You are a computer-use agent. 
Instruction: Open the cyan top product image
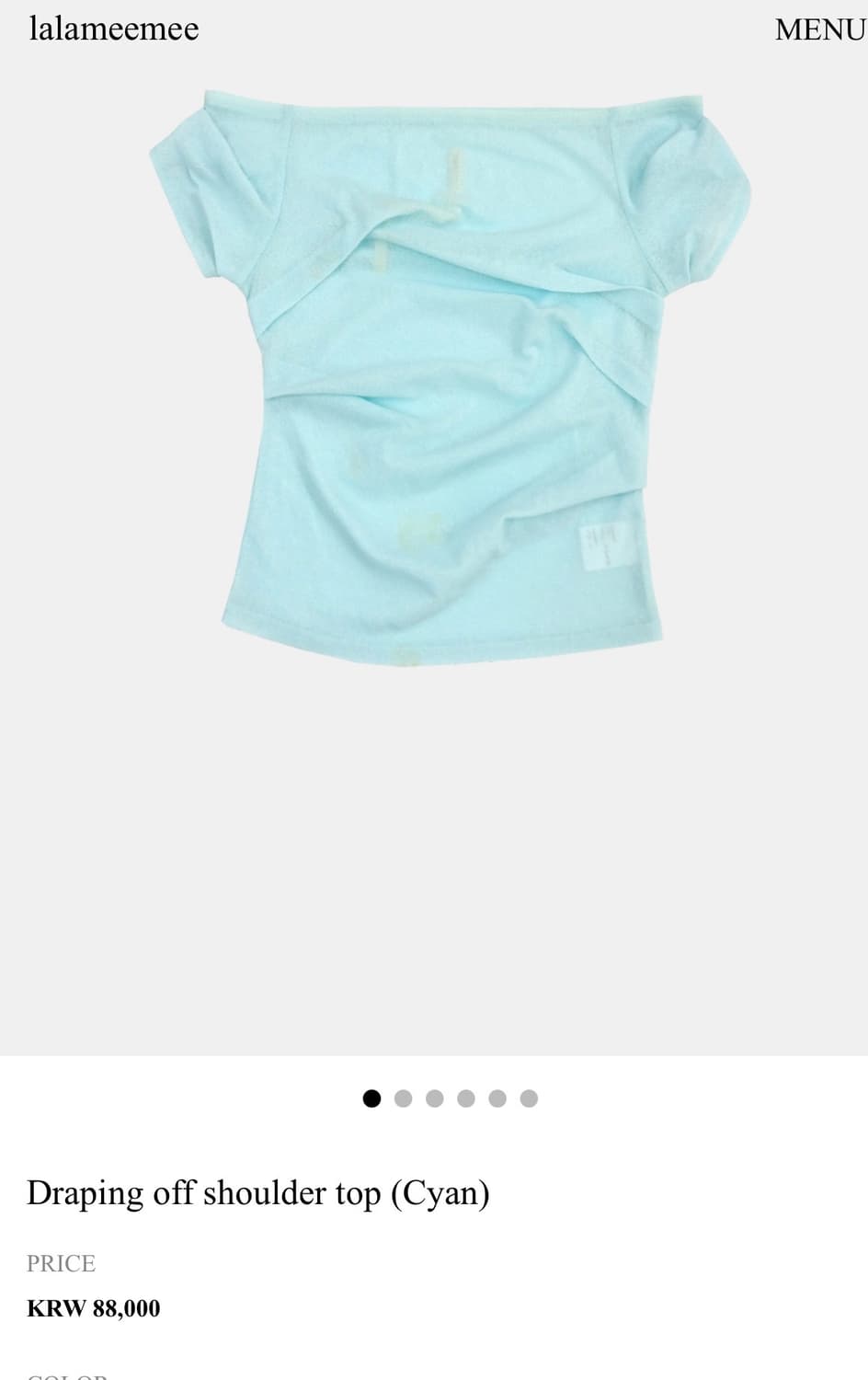(x=451, y=377)
